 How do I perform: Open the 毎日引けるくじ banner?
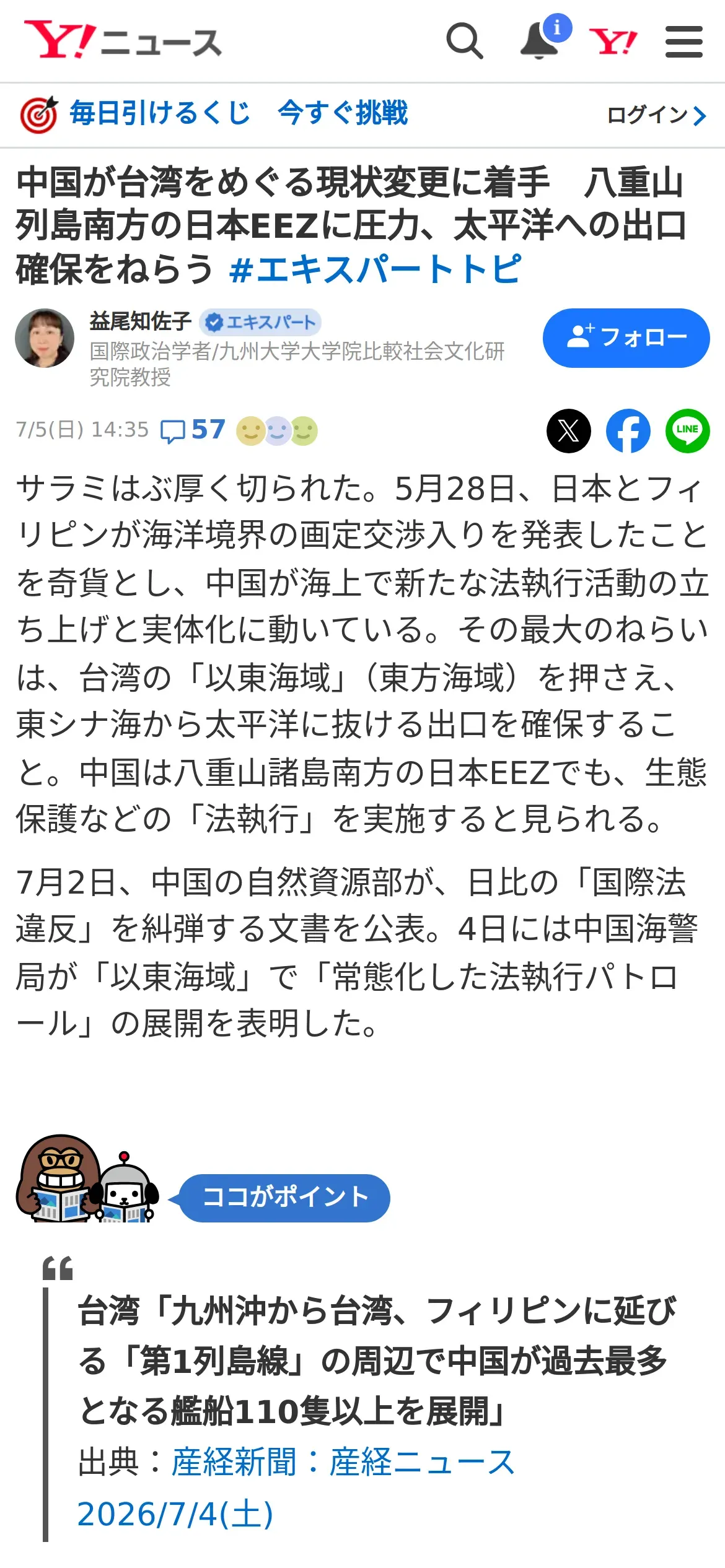[x=214, y=114]
